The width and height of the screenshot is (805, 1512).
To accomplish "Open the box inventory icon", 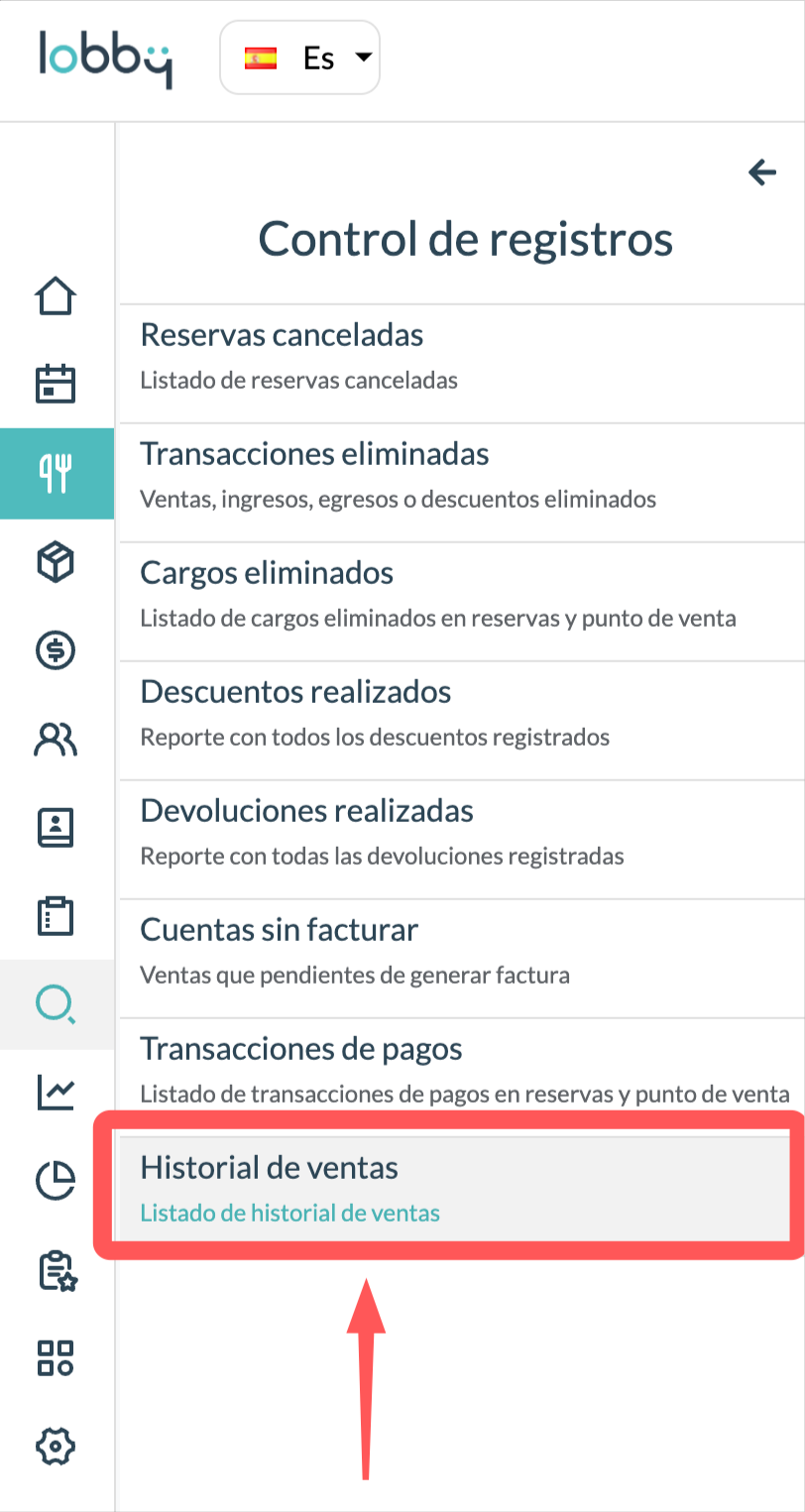I will click(56, 562).
